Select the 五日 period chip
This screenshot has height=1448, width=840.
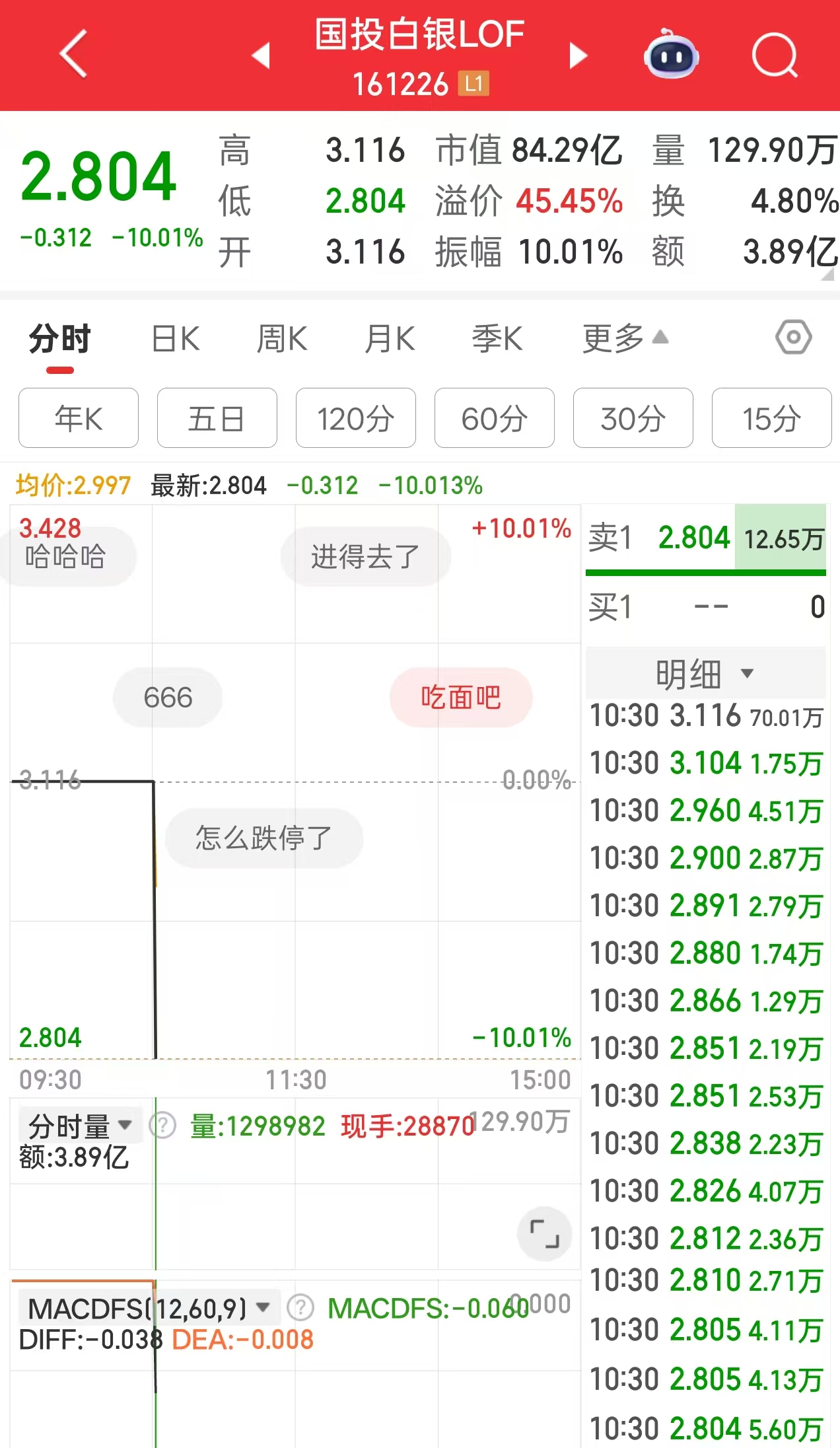coord(217,418)
